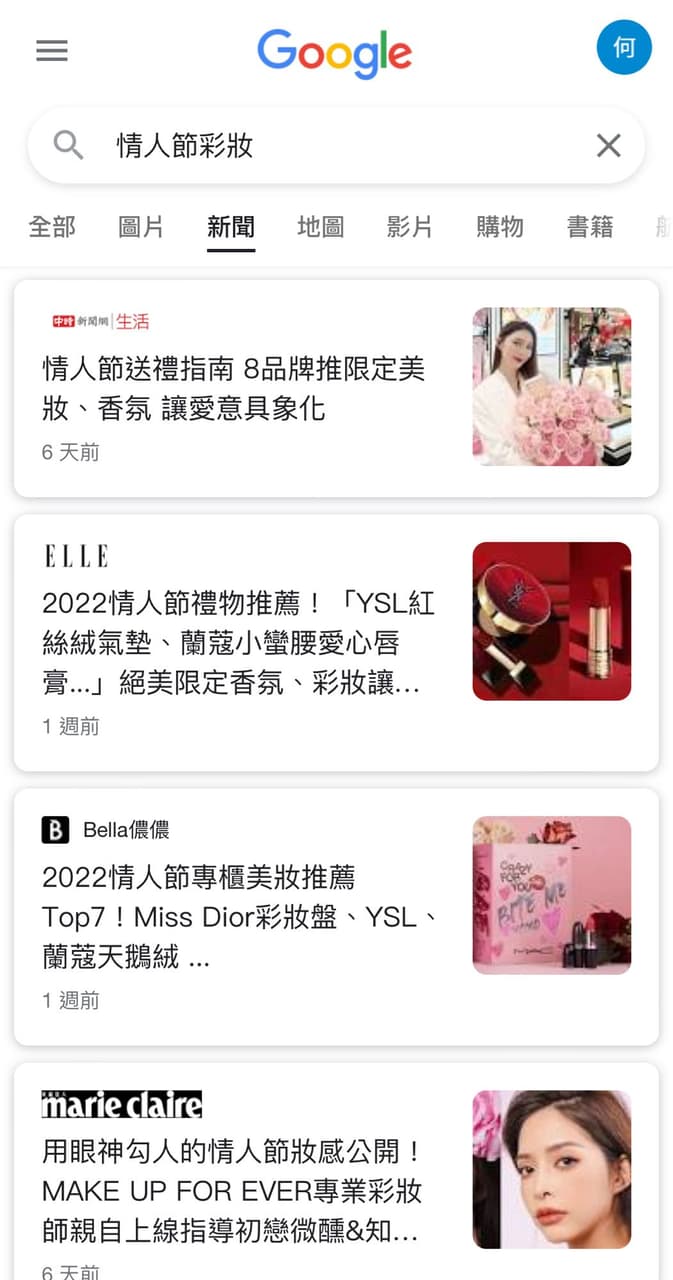
Task: Select the 新聞 tab
Action: 231,227
